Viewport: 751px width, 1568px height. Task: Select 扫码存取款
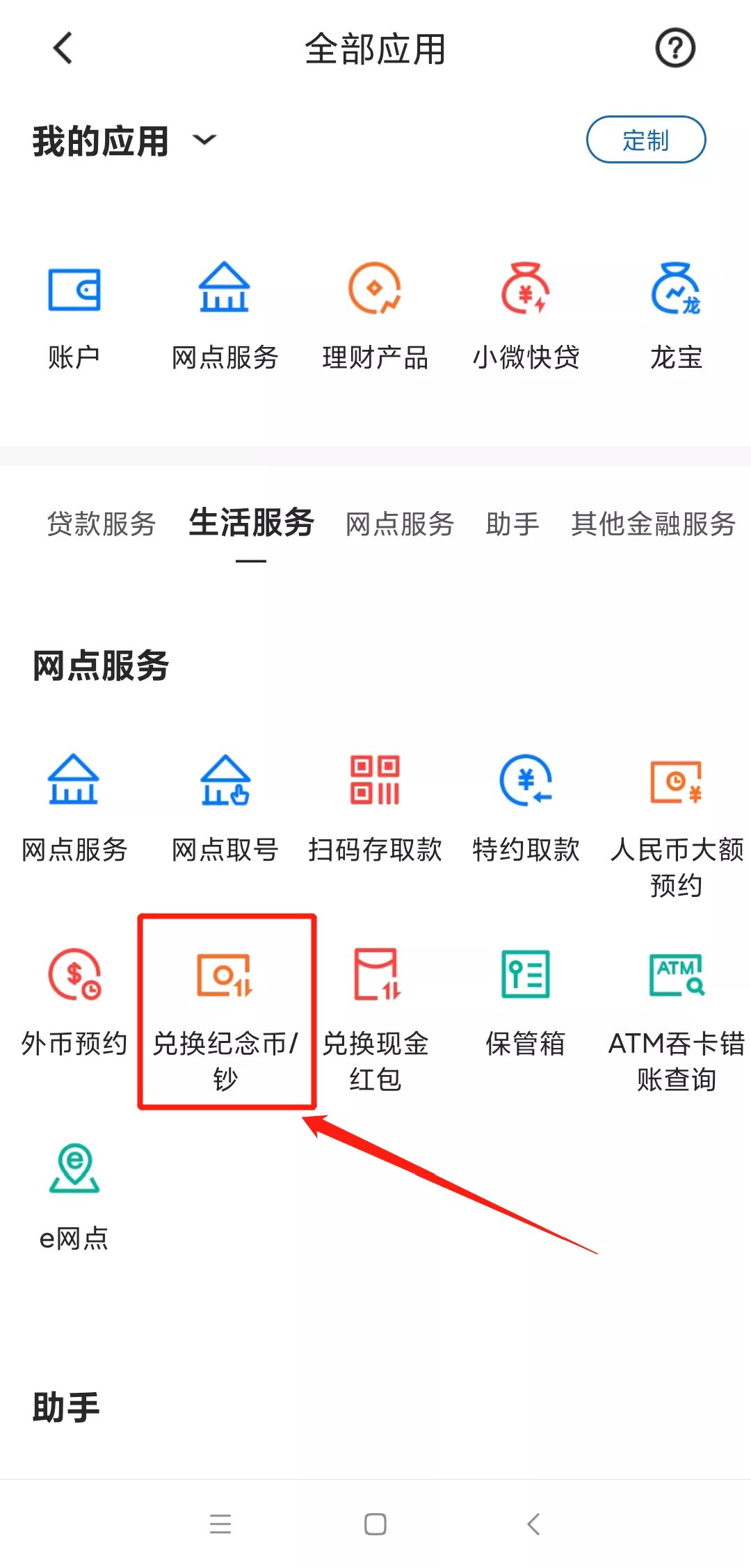pos(375,808)
